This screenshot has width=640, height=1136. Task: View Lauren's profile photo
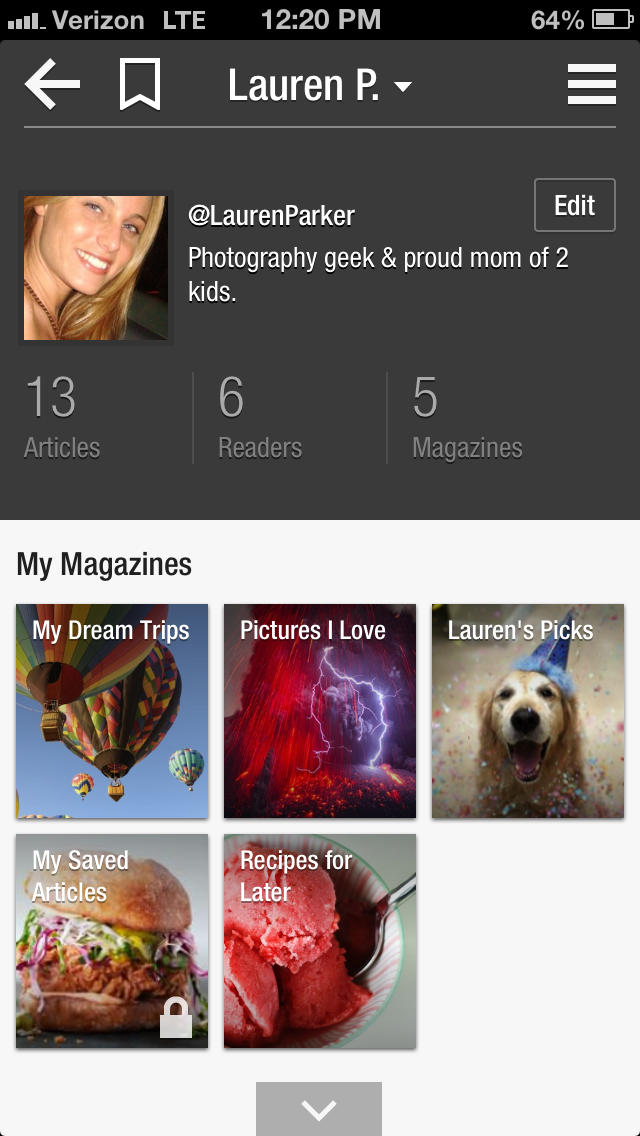(96, 268)
